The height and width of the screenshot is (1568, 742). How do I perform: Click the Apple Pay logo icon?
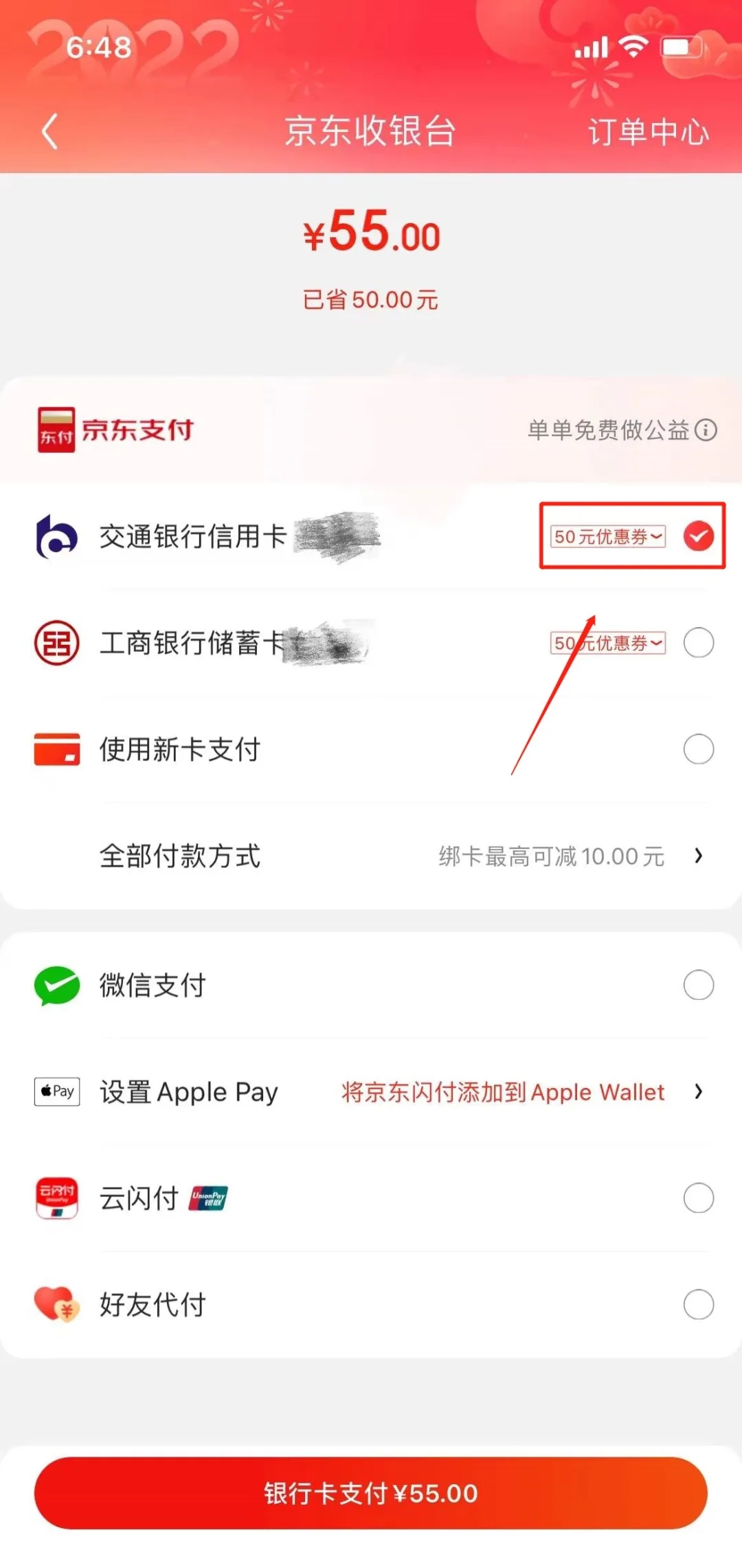point(56,1092)
